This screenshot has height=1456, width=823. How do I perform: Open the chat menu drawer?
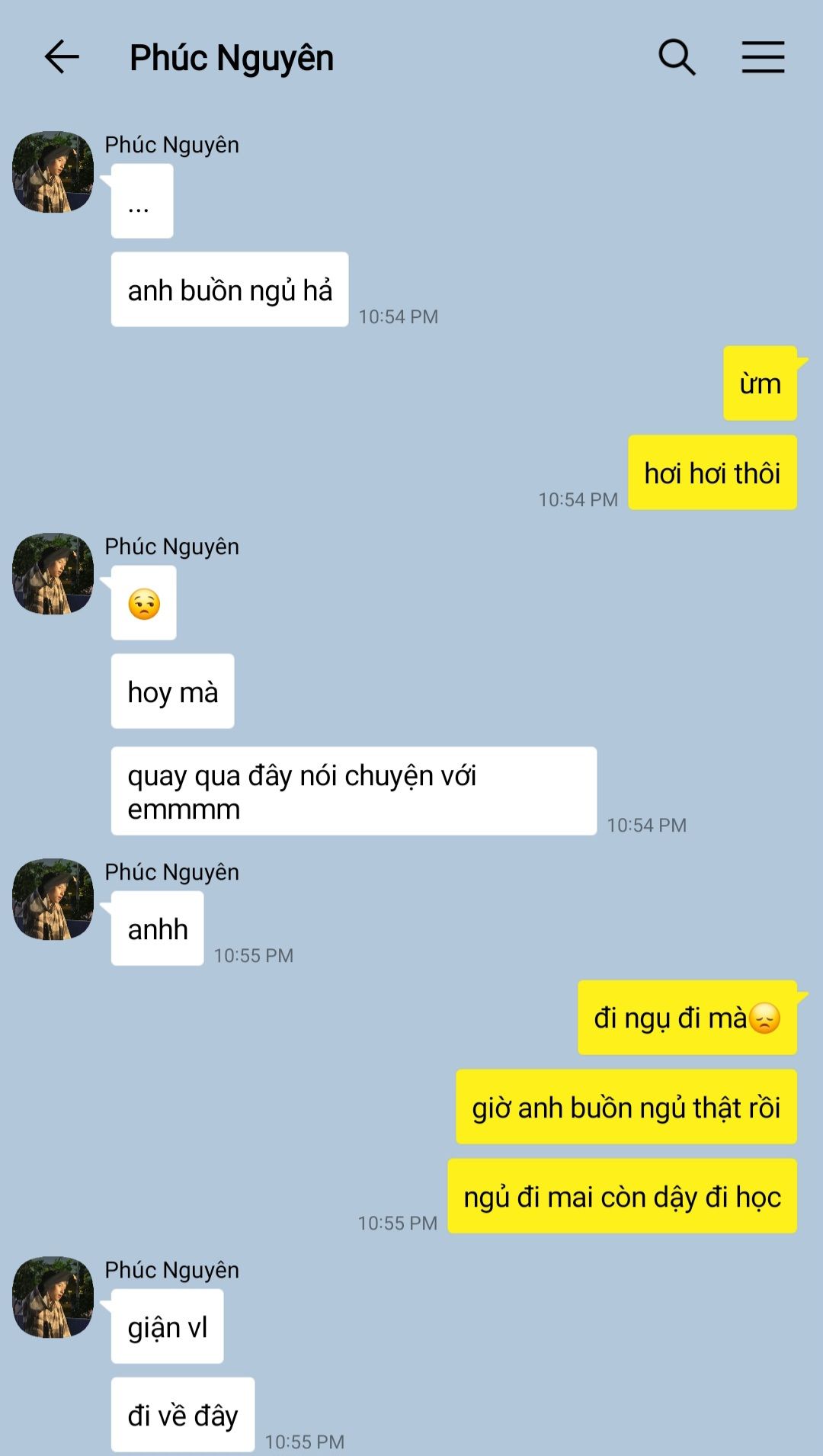[x=763, y=57]
